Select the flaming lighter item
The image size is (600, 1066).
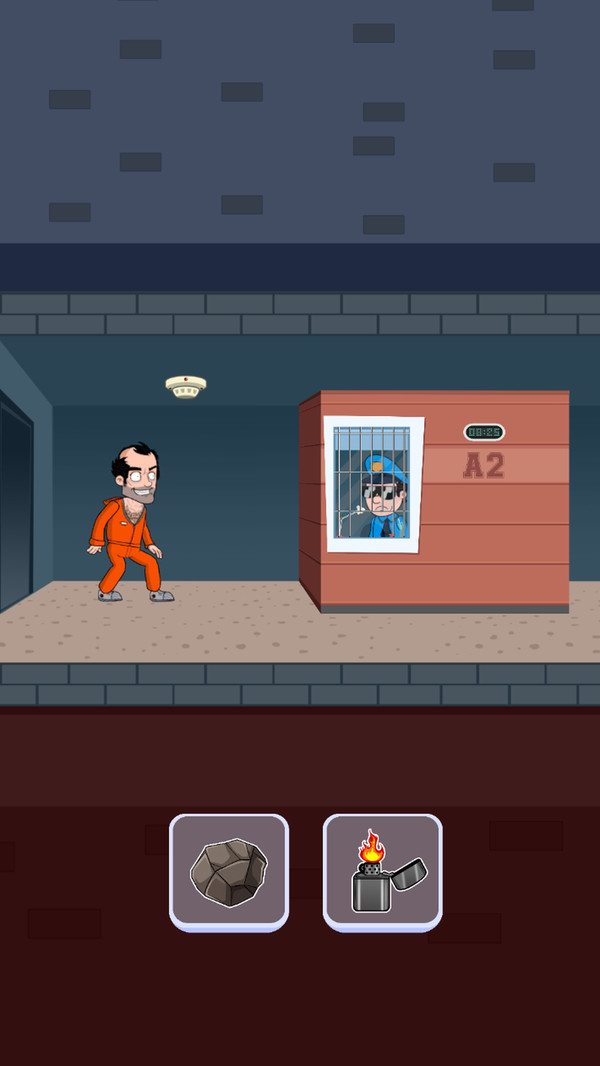tap(383, 871)
